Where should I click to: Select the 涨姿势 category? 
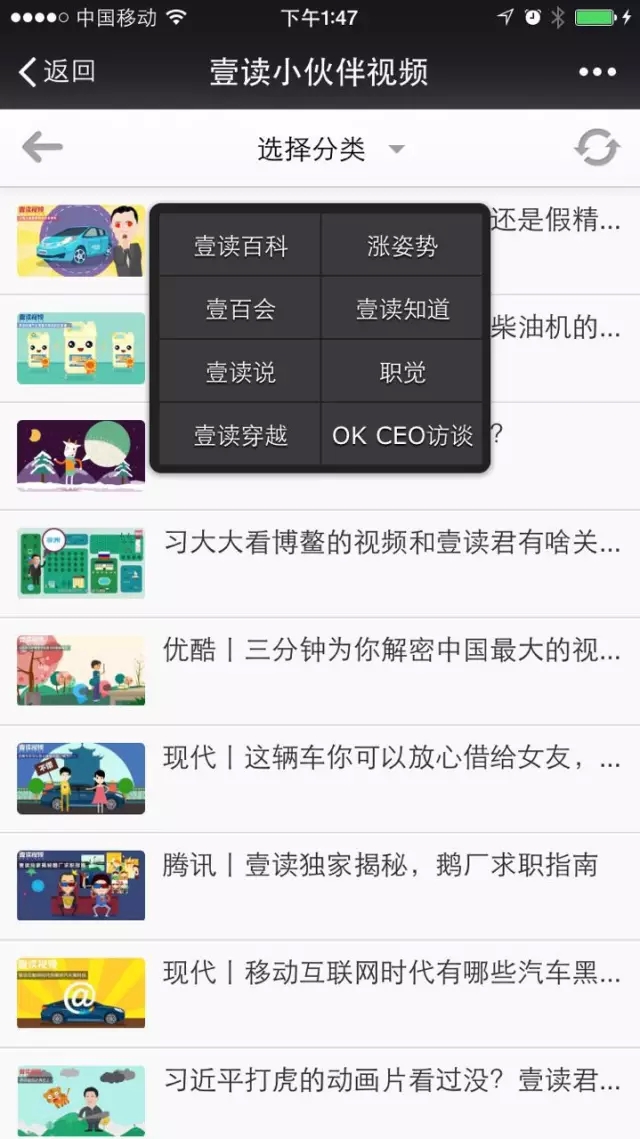(x=402, y=246)
